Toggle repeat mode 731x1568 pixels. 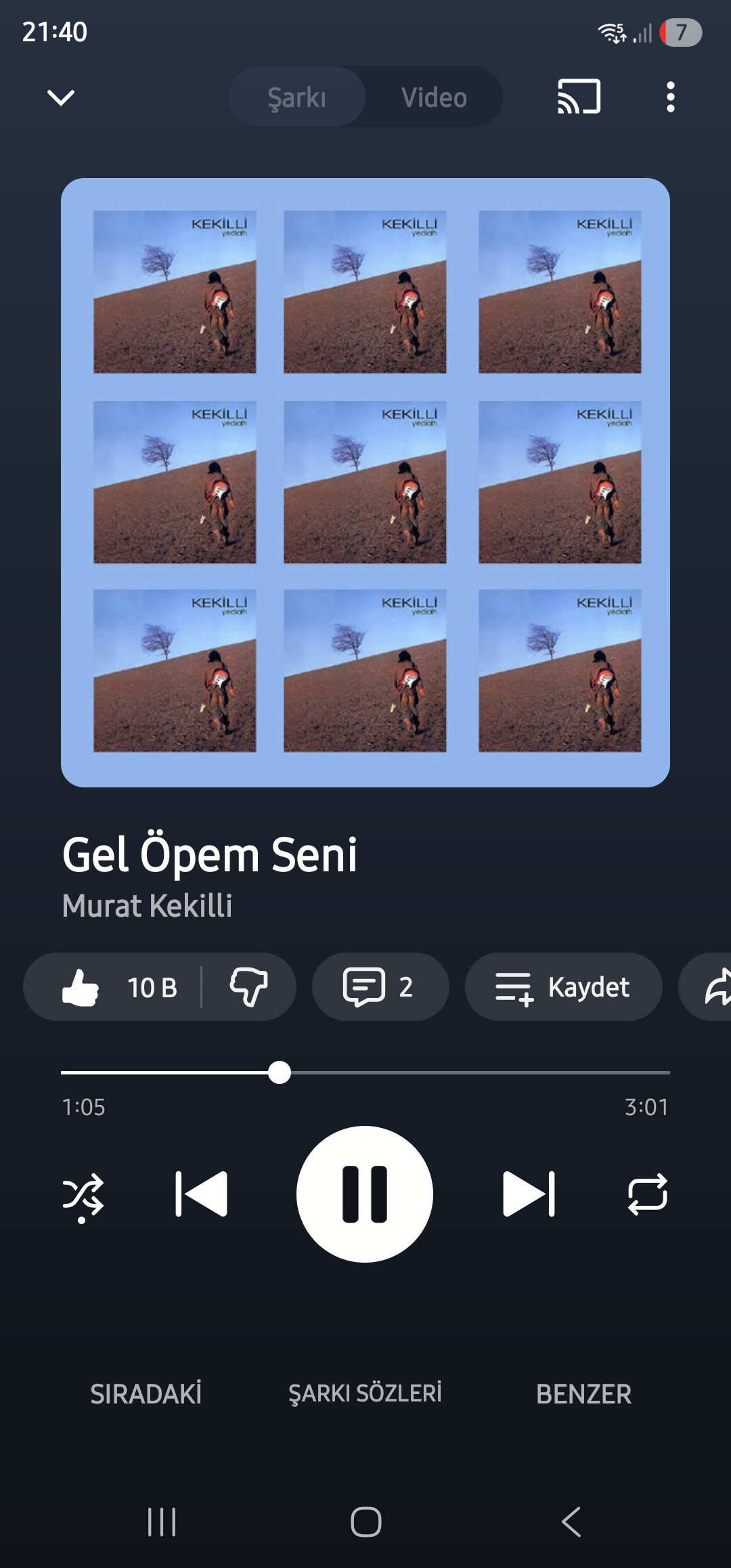pyautogui.click(x=648, y=1194)
